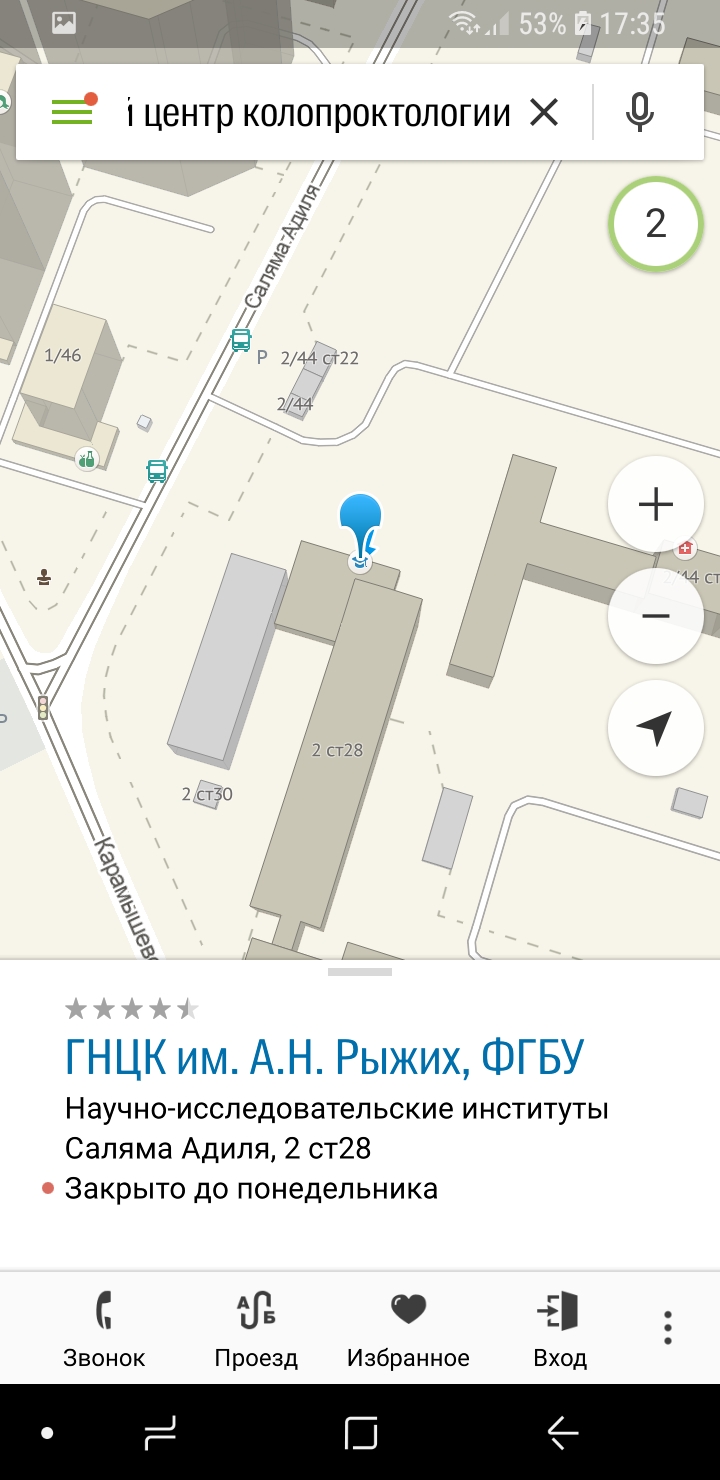Start voice search with microphone
This screenshot has width=720, height=1480.
[x=640, y=113]
